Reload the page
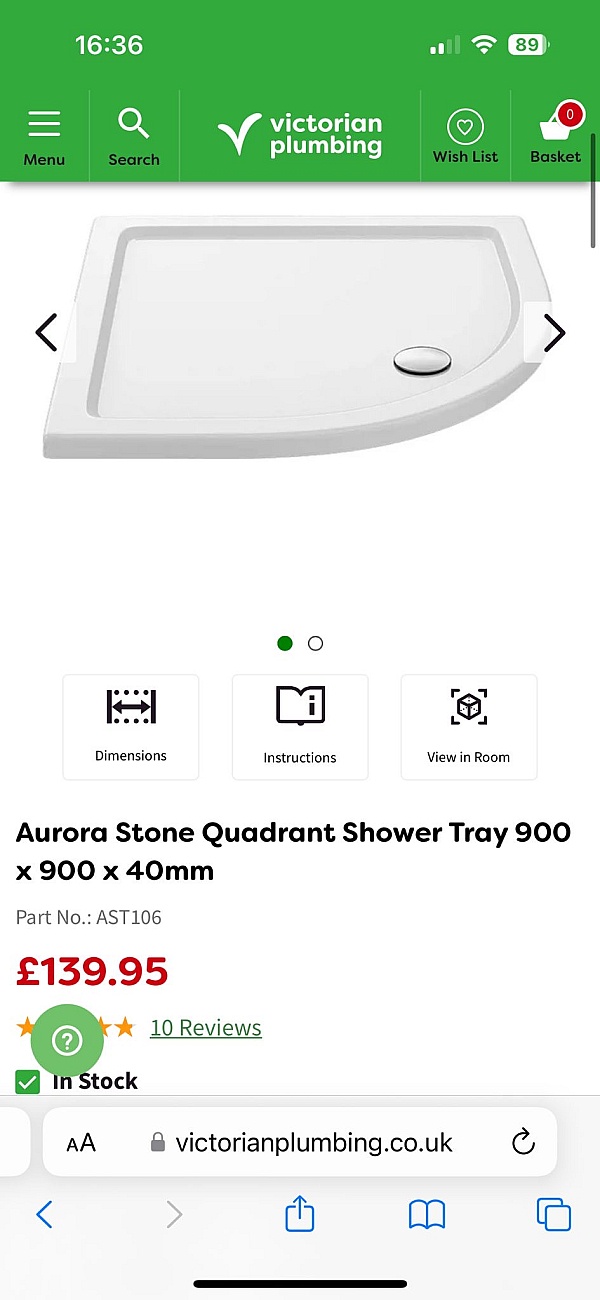Viewport: 600px width, 1300px height. tap(523, 1143)
